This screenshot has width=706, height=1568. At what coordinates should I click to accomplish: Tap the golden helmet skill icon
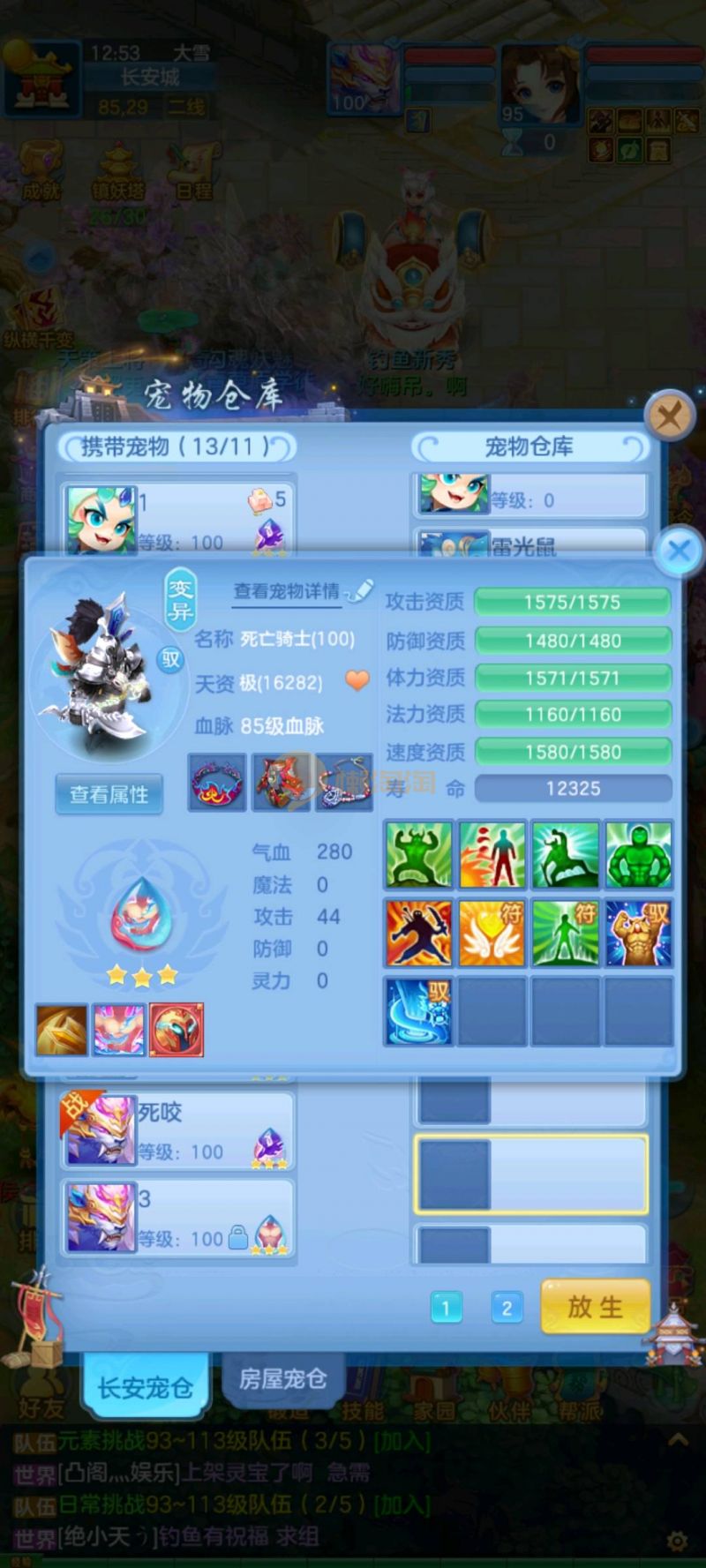click(176, 1030)
